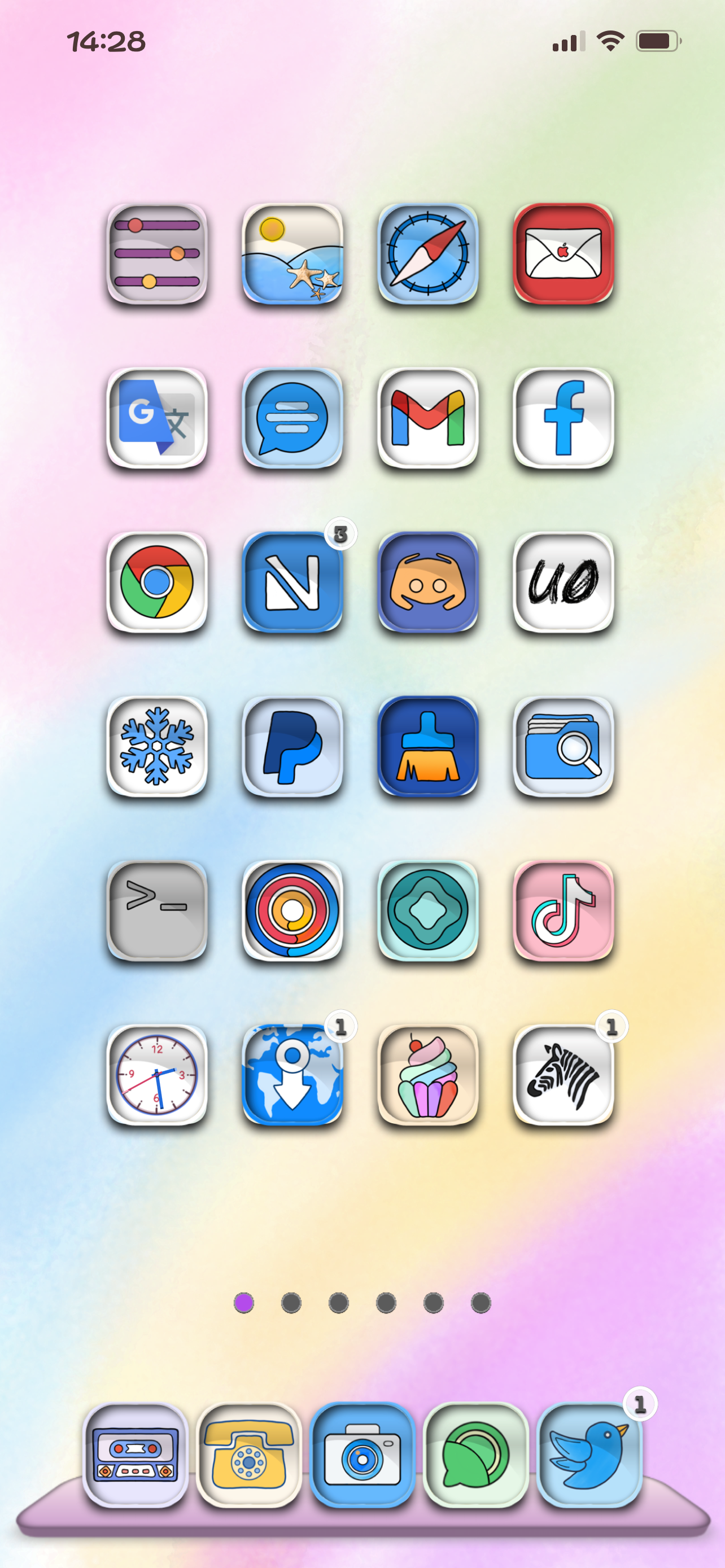
Task: Open the Facebook app
Action: (x=563, y=418)
